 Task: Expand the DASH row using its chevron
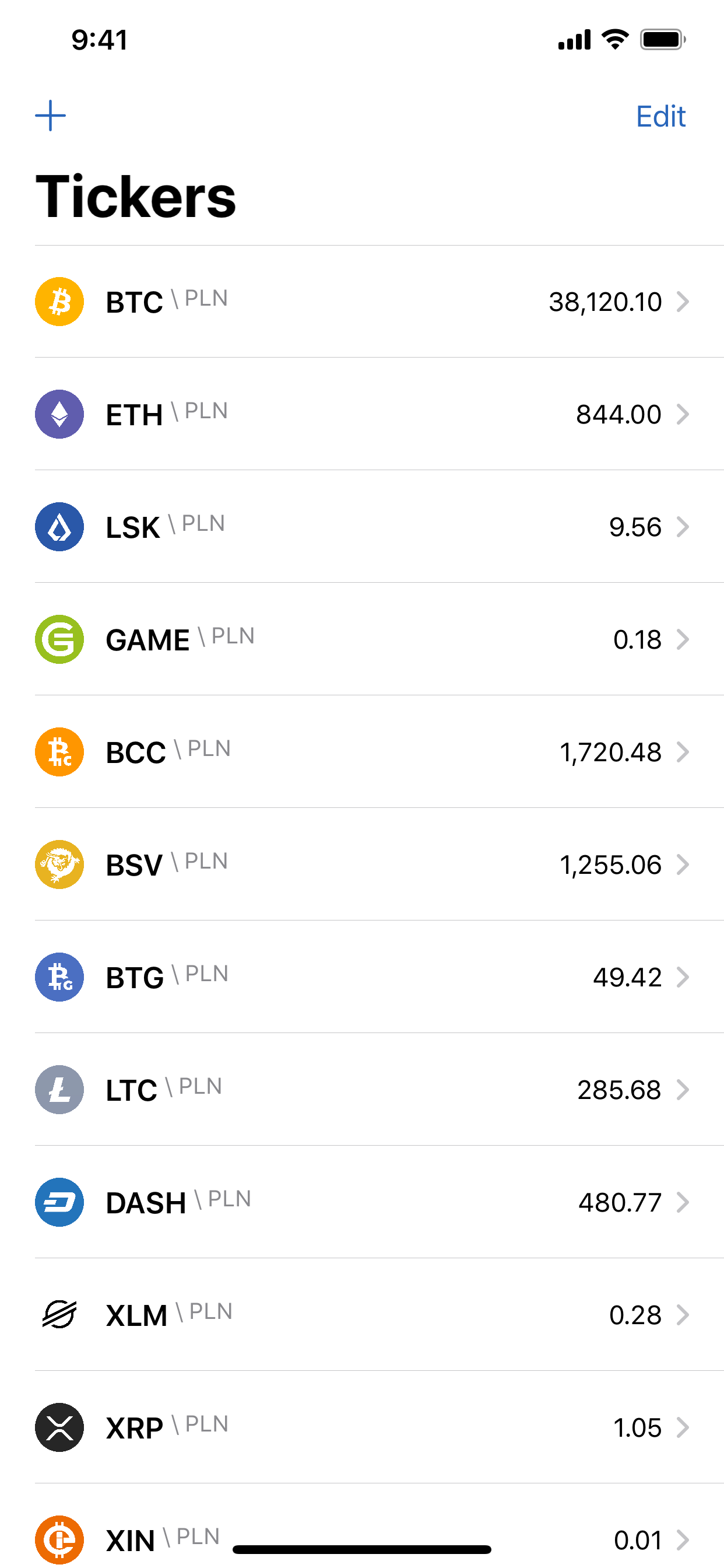(684, 1202)
